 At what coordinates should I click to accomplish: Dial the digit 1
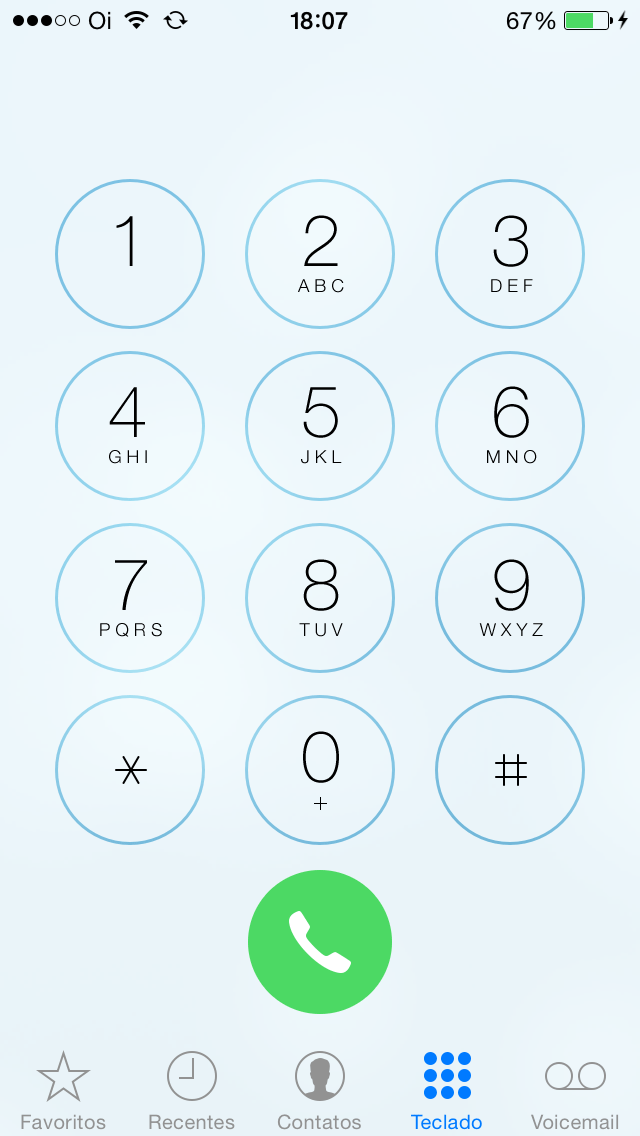click(x=130, y=254)
